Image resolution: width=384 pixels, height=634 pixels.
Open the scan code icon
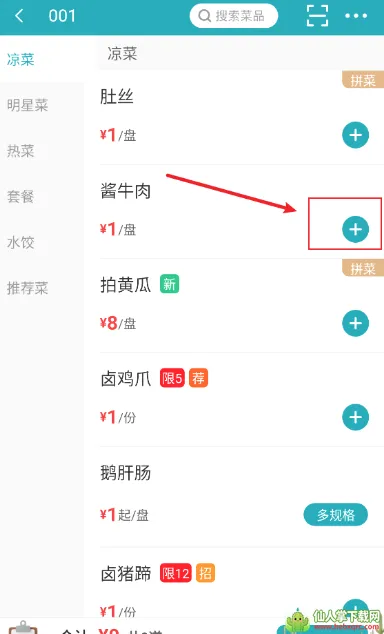tap(317, 16)
